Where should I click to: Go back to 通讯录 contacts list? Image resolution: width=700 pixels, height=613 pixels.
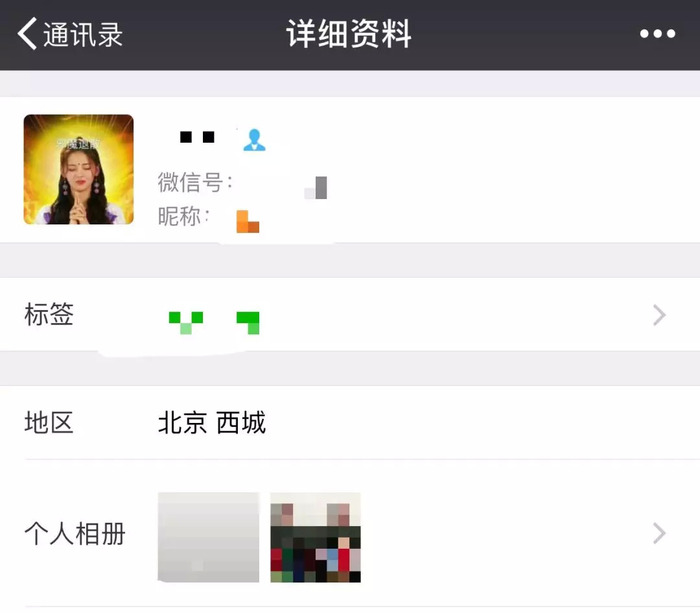tap(70, 34)
